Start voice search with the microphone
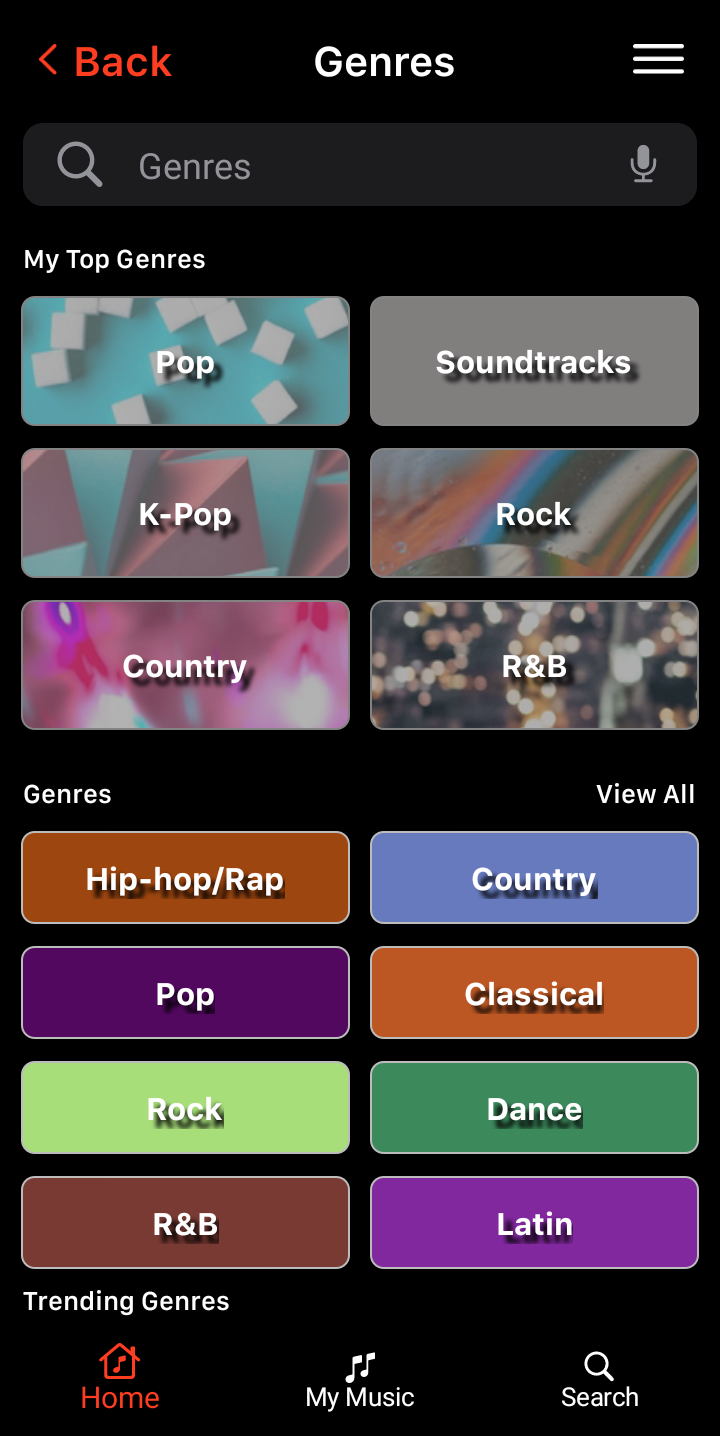 click(x=643, y=165)
